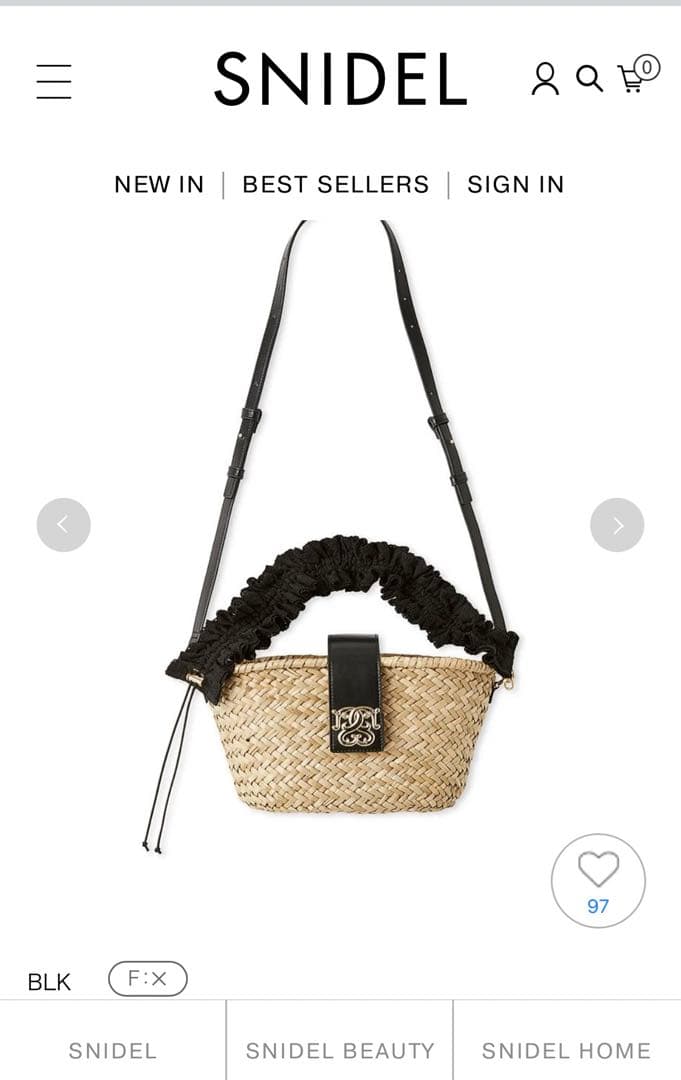Viewport: 681px width, 1080px height.
Task: Show next product image
Action: [x=617, y=525]
